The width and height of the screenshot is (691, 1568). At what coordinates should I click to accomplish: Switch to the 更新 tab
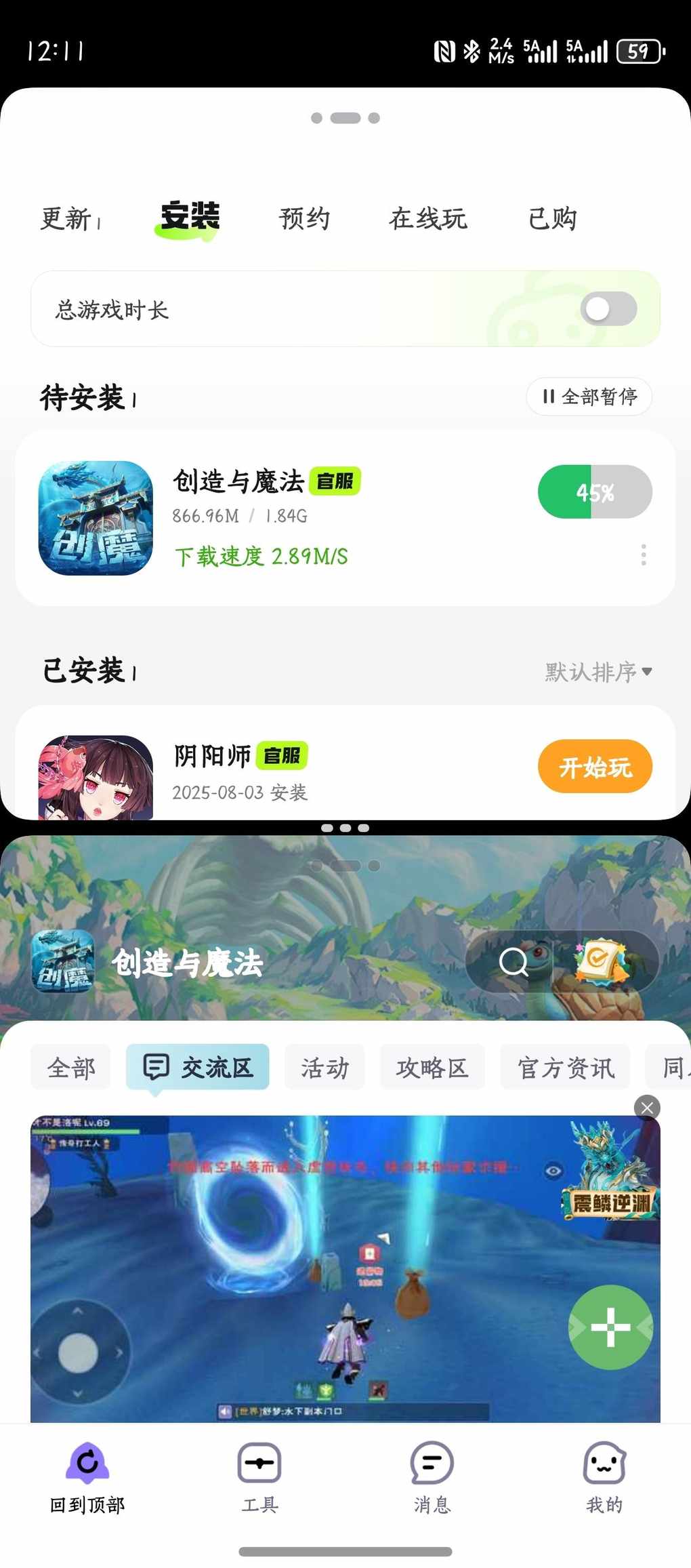[x=66, y=219]
